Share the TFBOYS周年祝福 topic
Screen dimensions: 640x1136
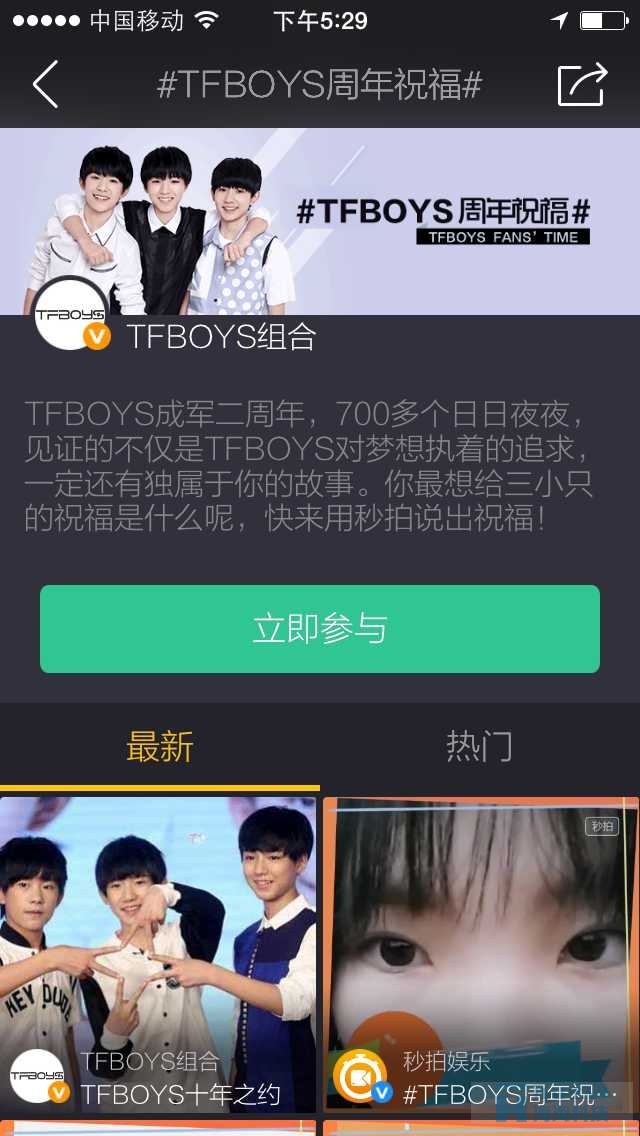pos(582,85)
